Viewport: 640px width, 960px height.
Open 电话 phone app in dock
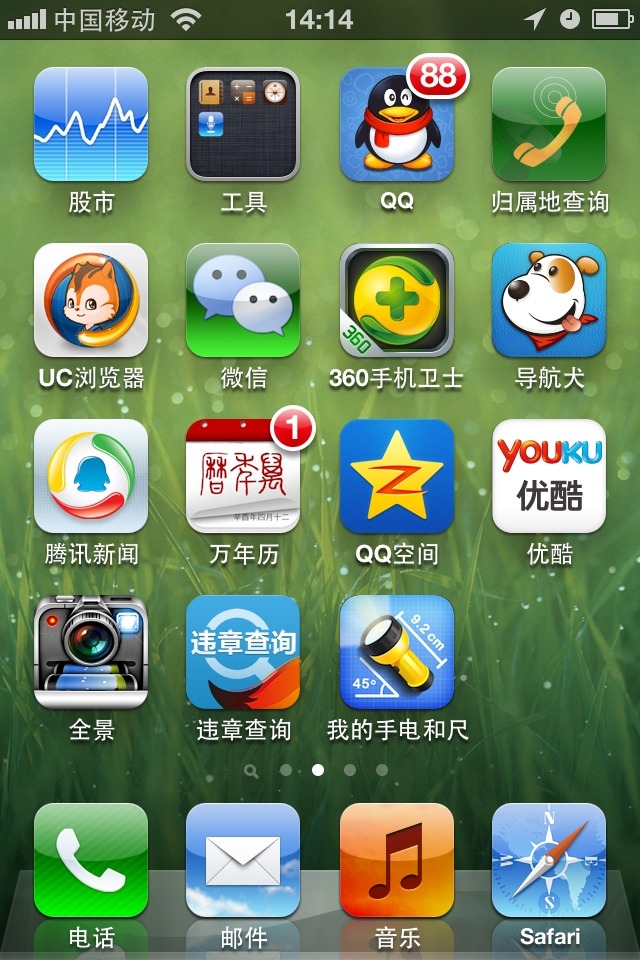click(91, 860)
